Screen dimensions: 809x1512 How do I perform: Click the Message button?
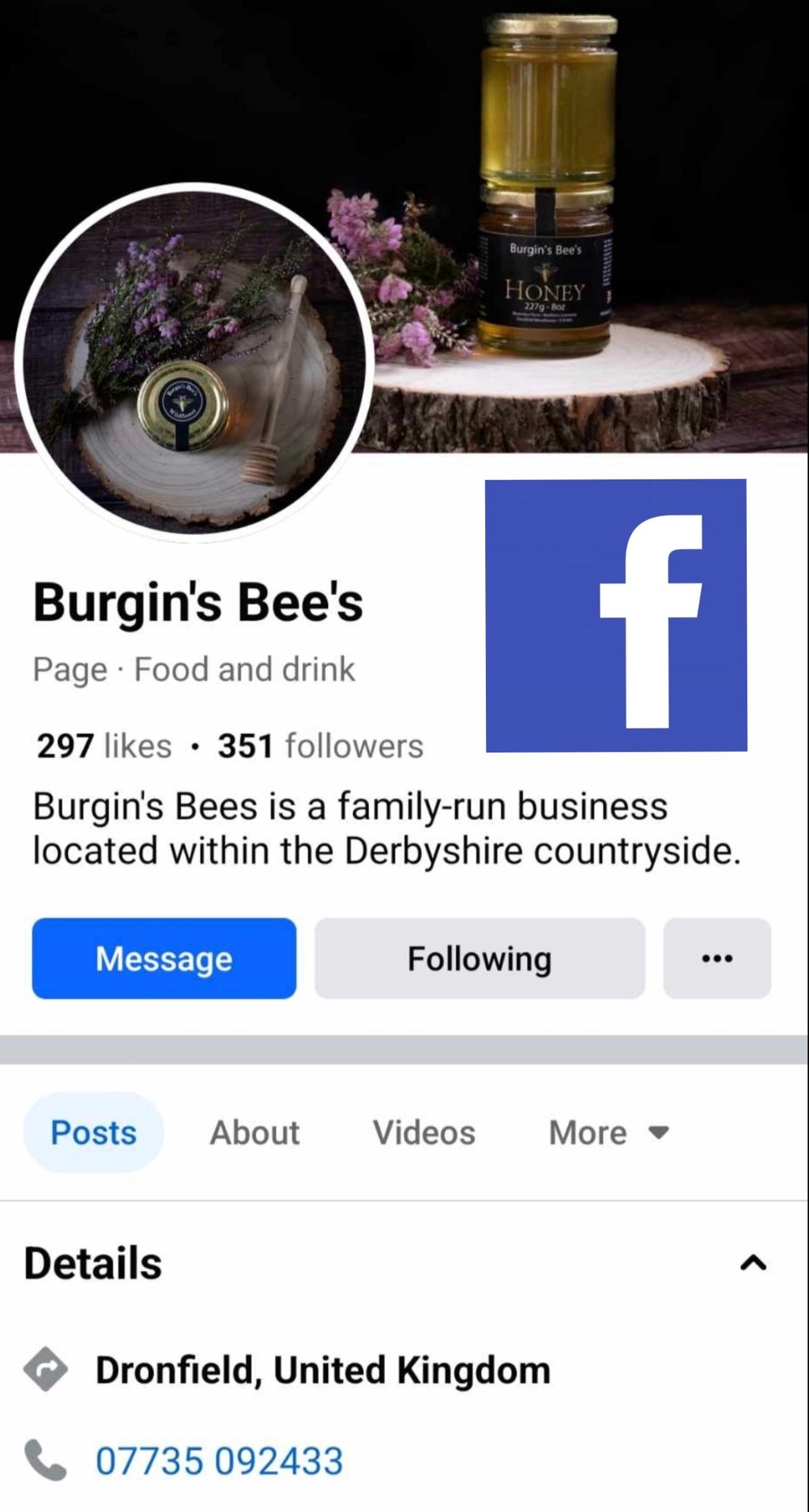pos(163,959)
